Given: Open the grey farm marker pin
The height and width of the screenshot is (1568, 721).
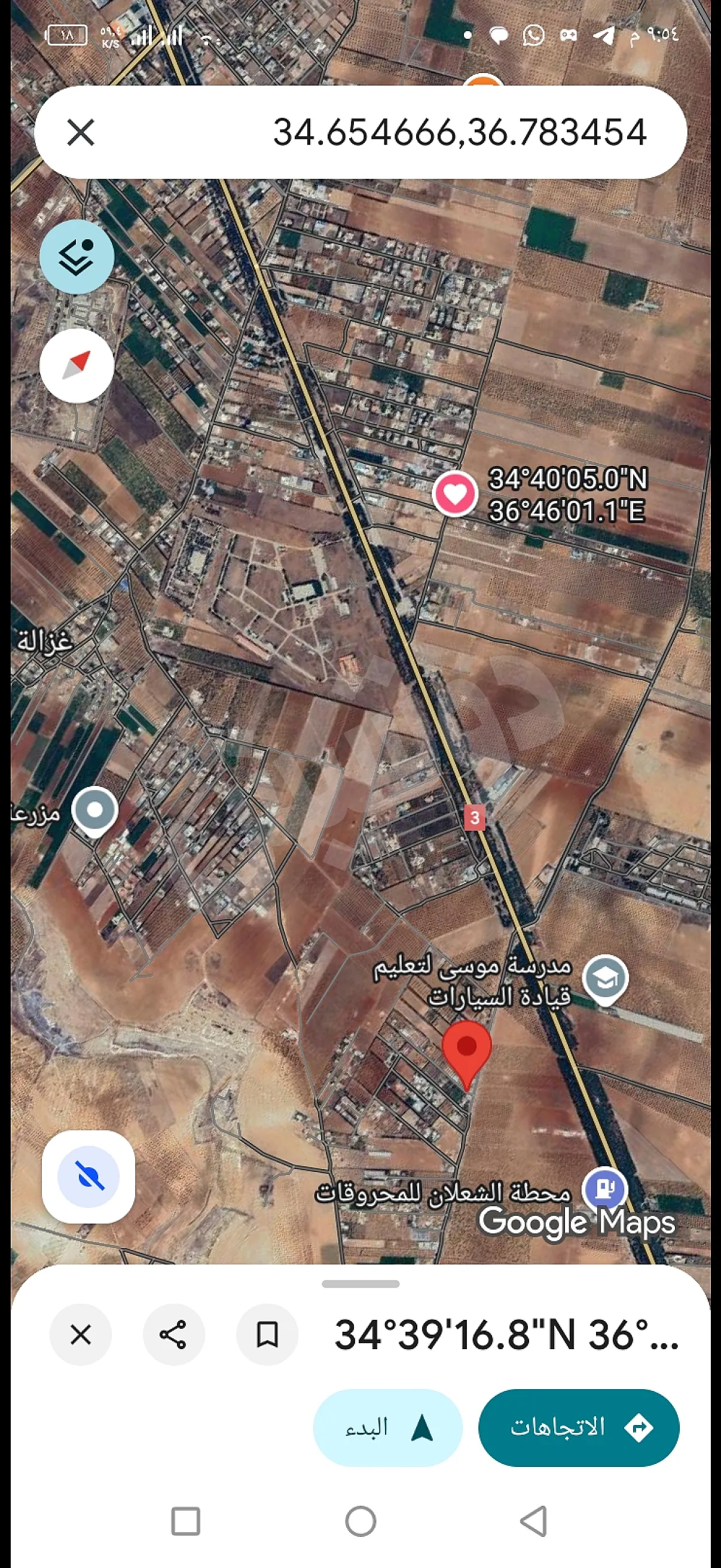Looking at the screenshot, I should point(94,811).
